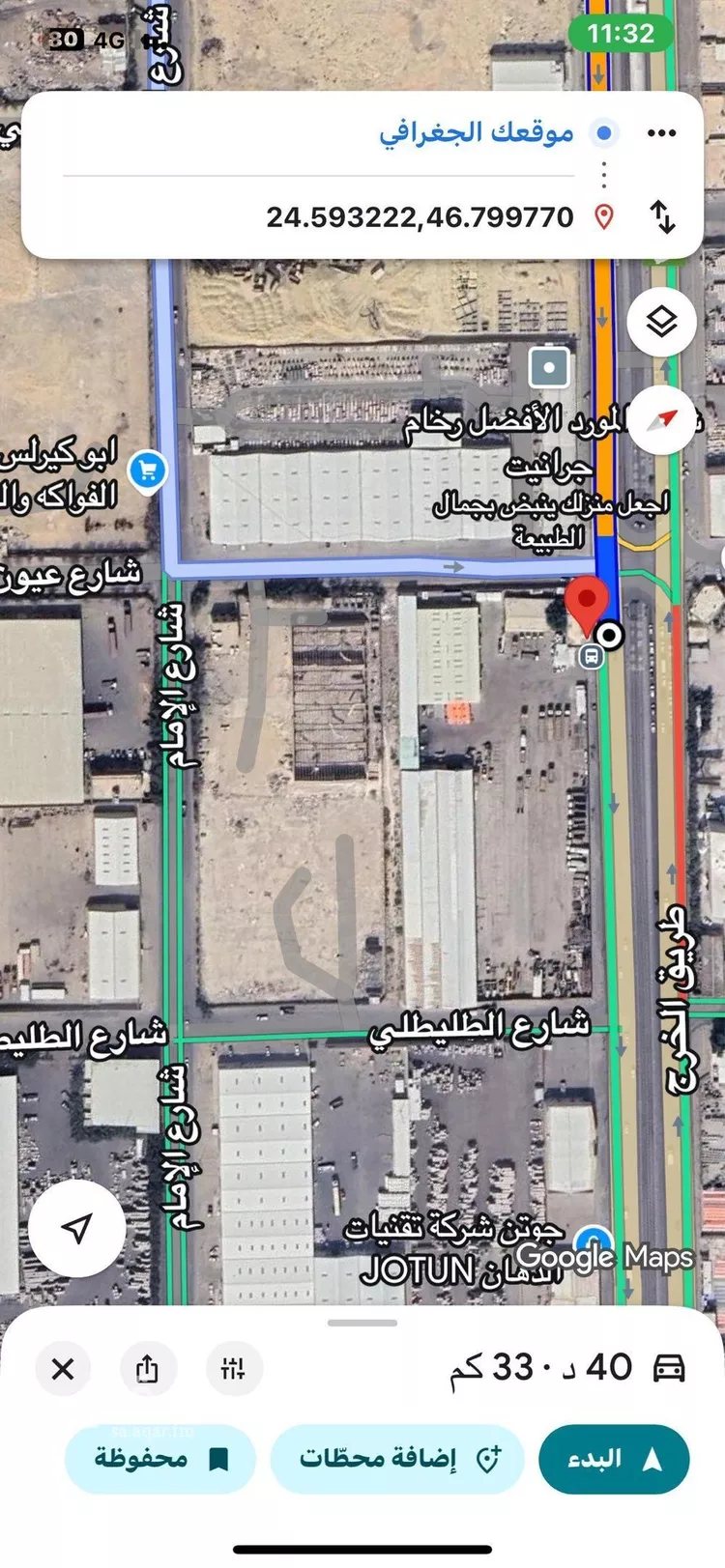
Task: Open saved places محفوظة
Action: tap(160, 1459)
